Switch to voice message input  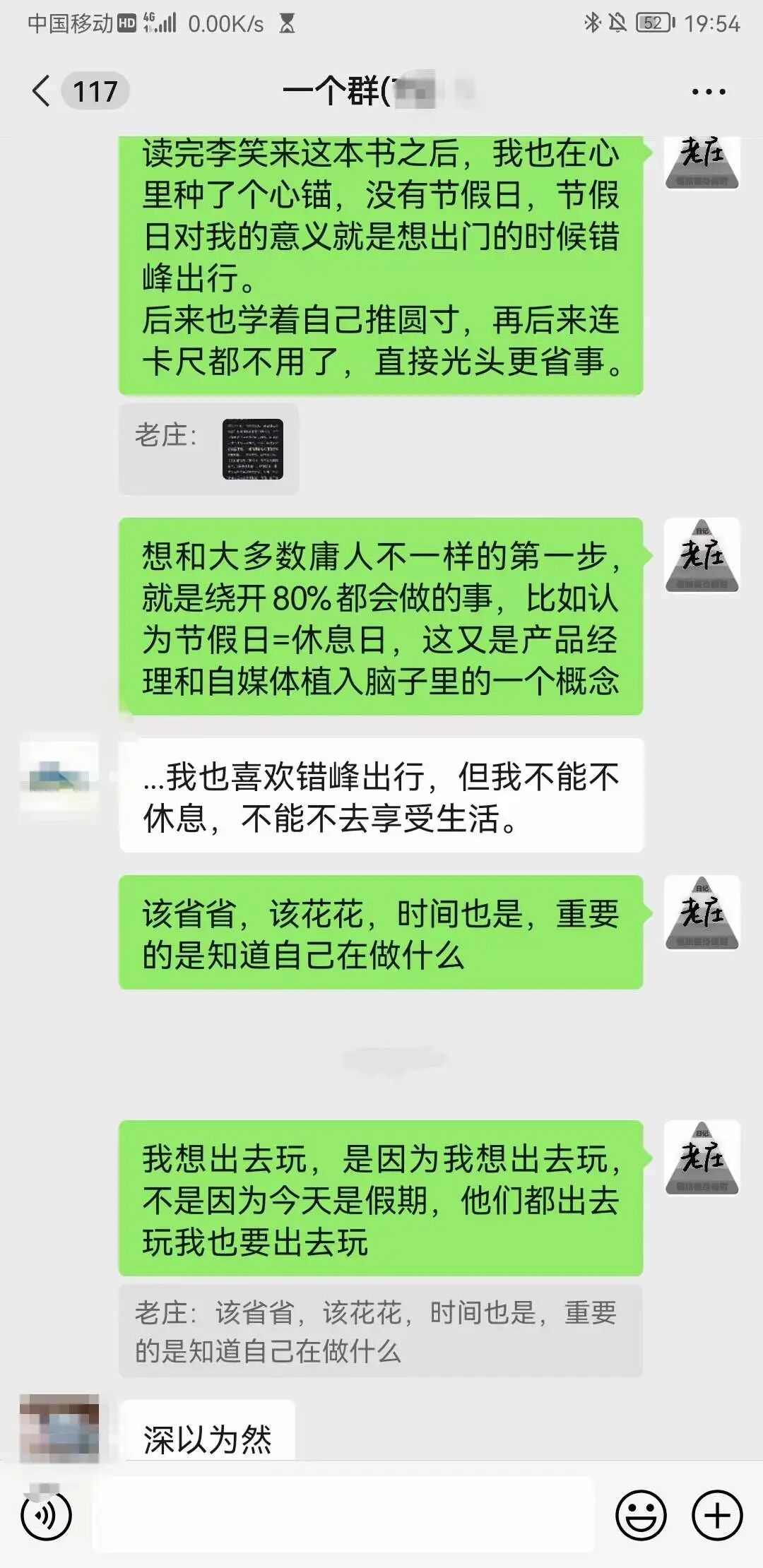pyautogui.click(x=46, y=1516)
